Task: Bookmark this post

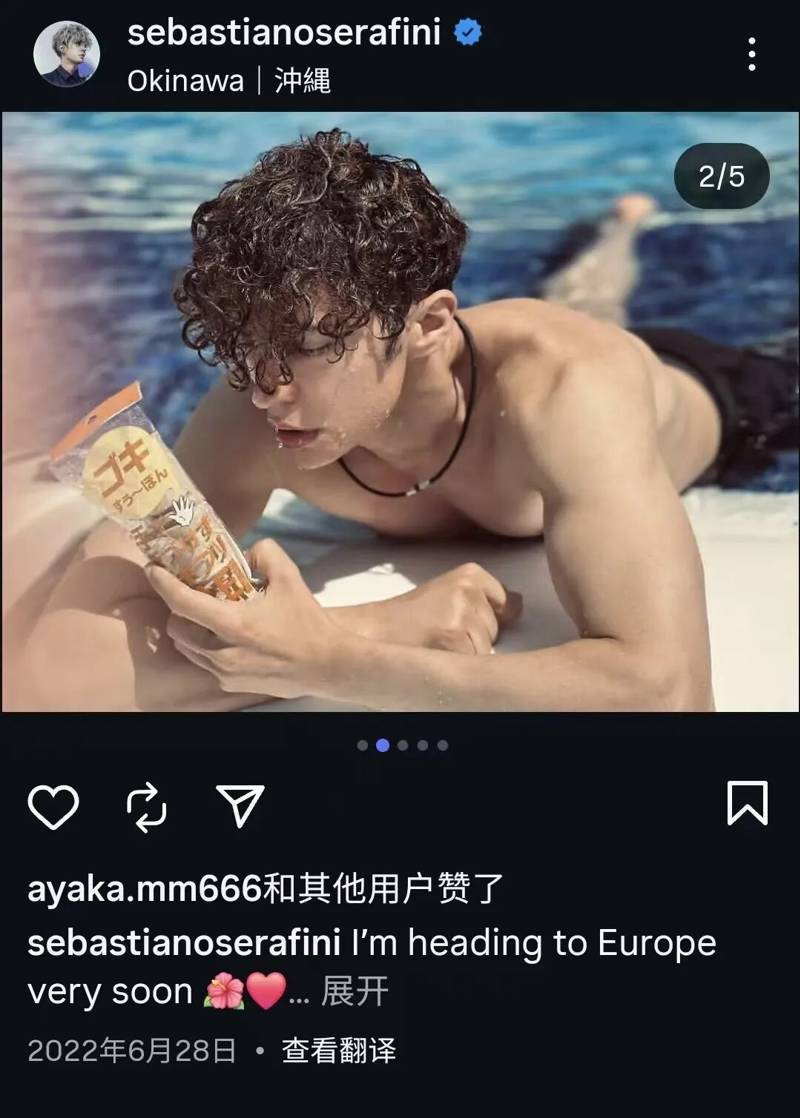Action: tap(747, 804)
